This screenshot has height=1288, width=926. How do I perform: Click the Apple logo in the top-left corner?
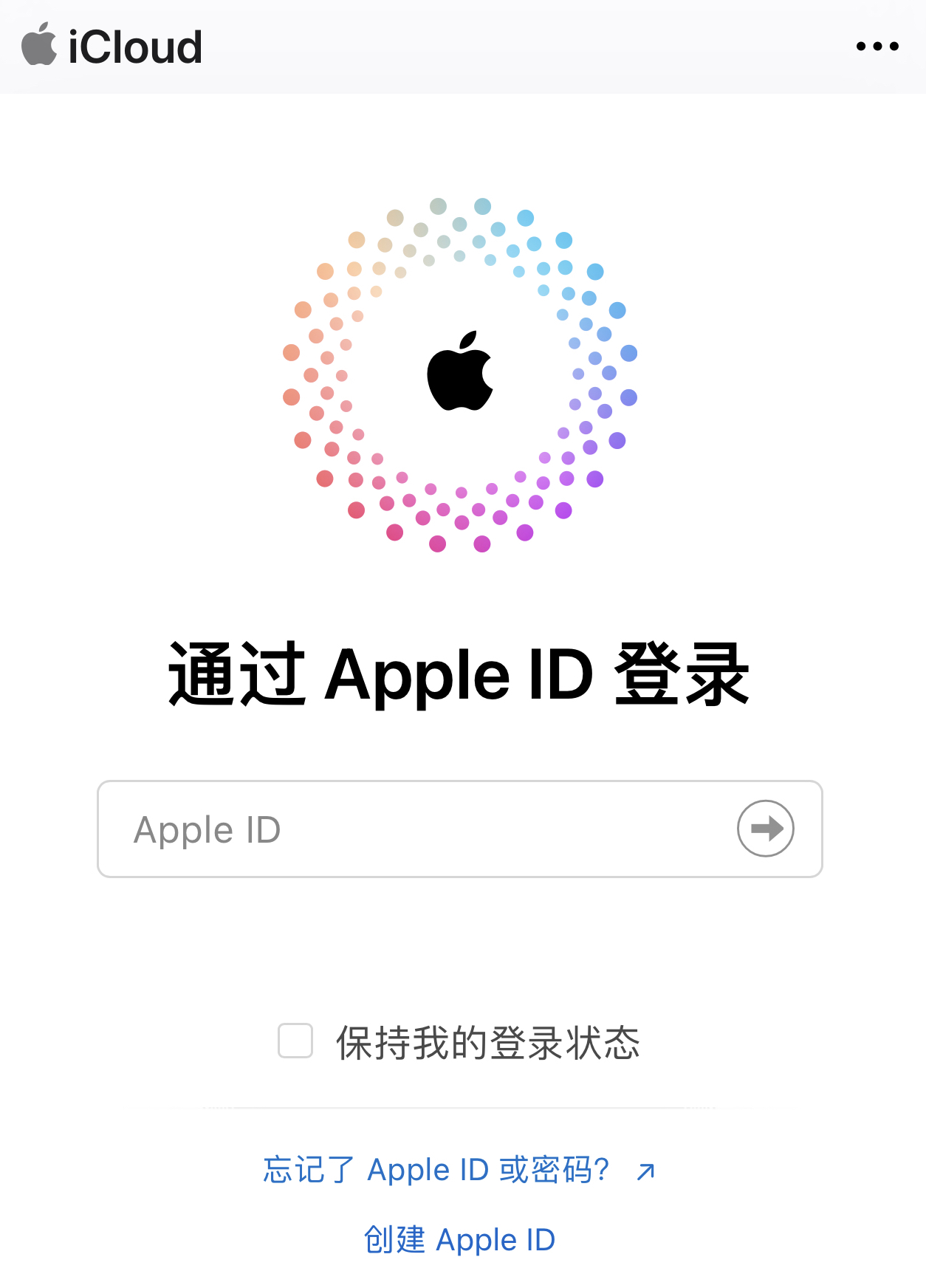click(x=39, y=46)
